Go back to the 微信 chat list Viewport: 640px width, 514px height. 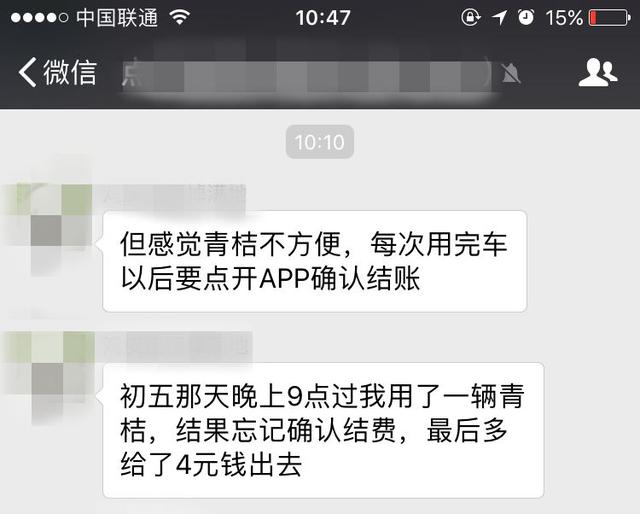pyautogui.click(x=57, y=72)
